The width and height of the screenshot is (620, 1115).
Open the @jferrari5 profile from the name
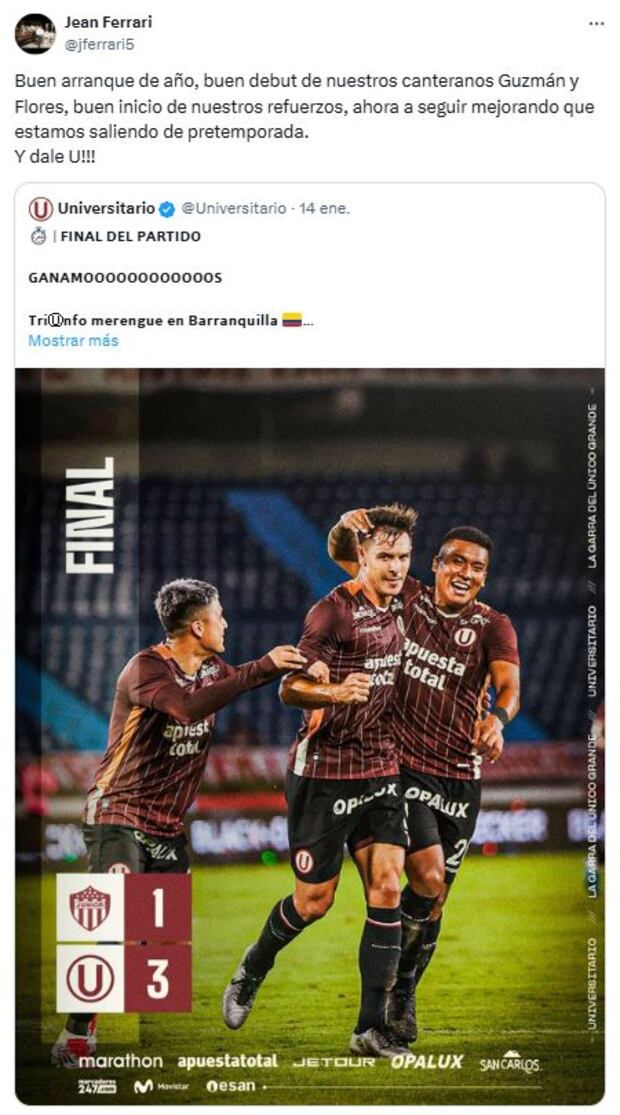click(108, 22)
